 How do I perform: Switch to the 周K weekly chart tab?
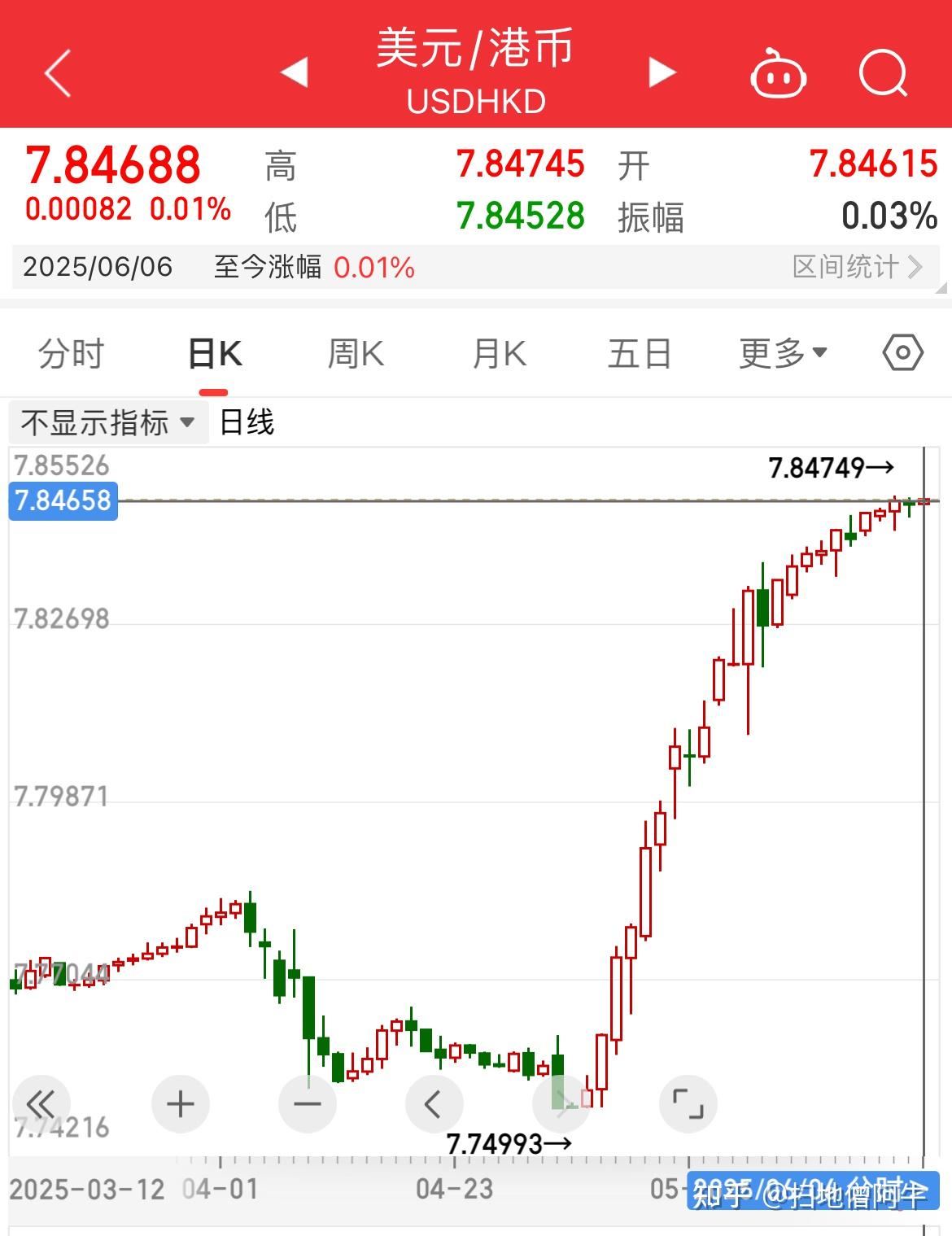(x=355, y=353)
